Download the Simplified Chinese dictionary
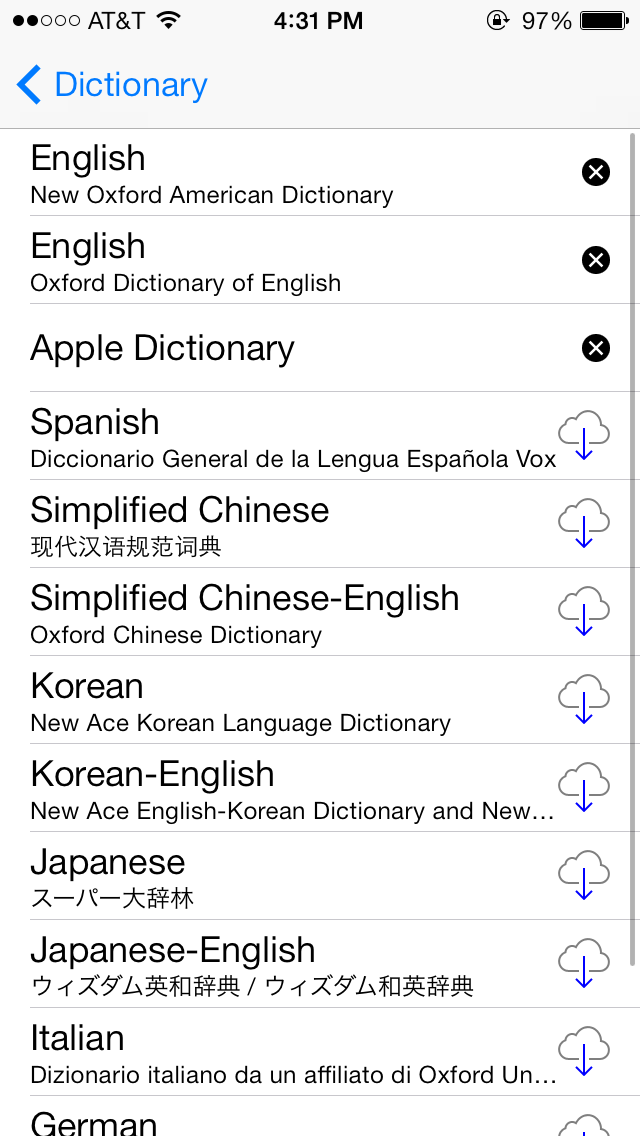The width and height of the screenshot is (640, 1136). point(583,523)
